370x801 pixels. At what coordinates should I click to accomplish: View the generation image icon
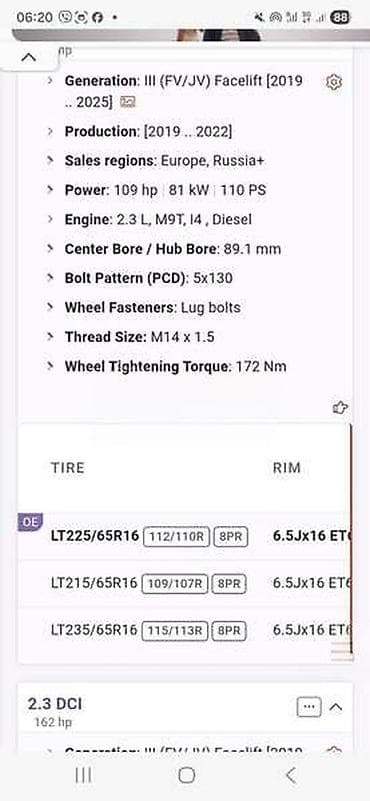pyautogui.click(x=128, y=102)
